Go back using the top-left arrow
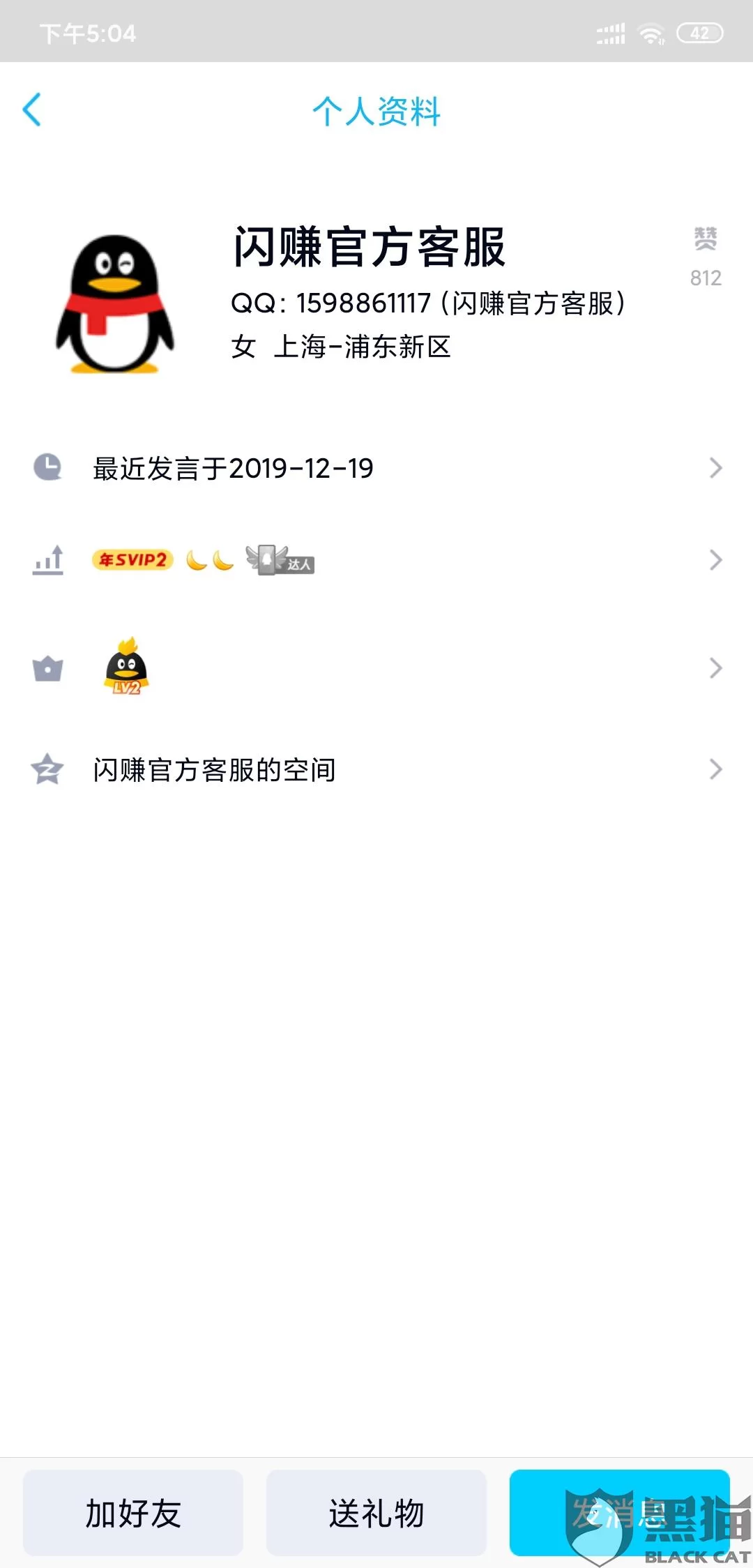Screen dimensions: 753x1568 click(x=32, y=110)
